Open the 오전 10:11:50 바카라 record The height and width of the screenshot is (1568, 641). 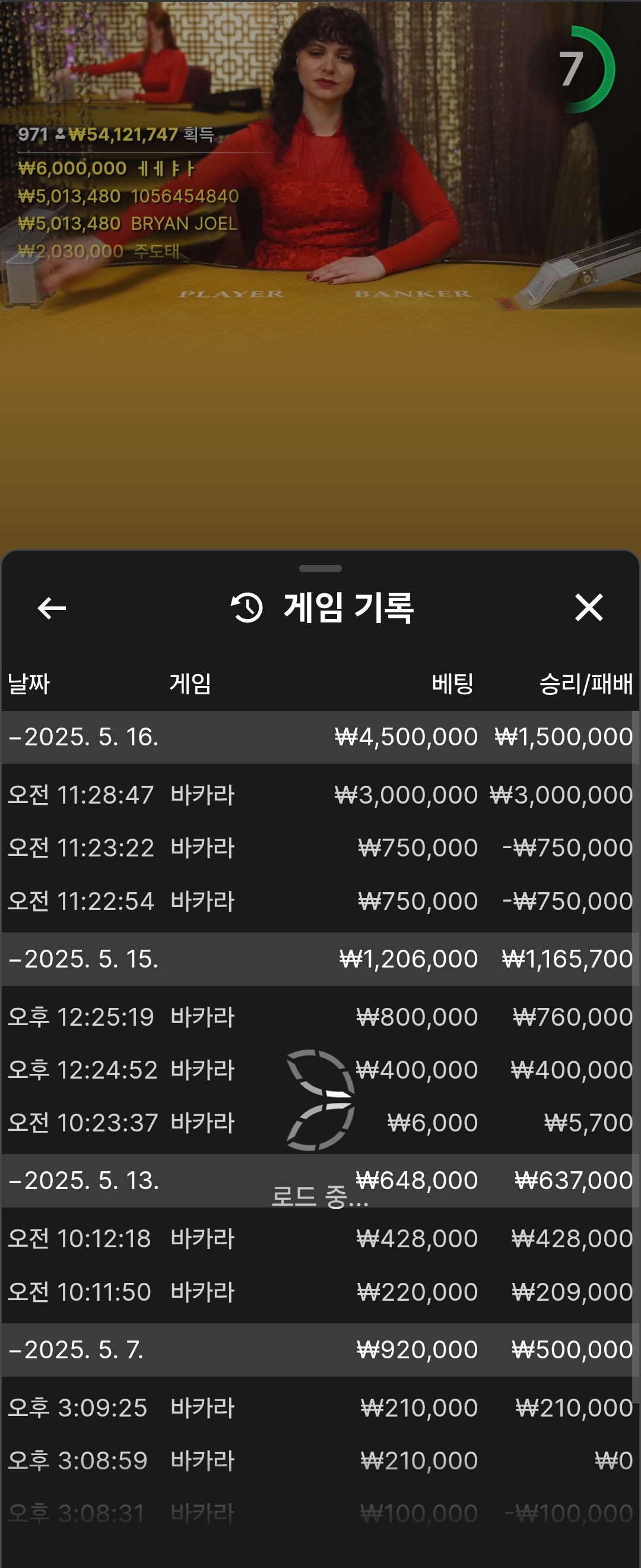316,1292
